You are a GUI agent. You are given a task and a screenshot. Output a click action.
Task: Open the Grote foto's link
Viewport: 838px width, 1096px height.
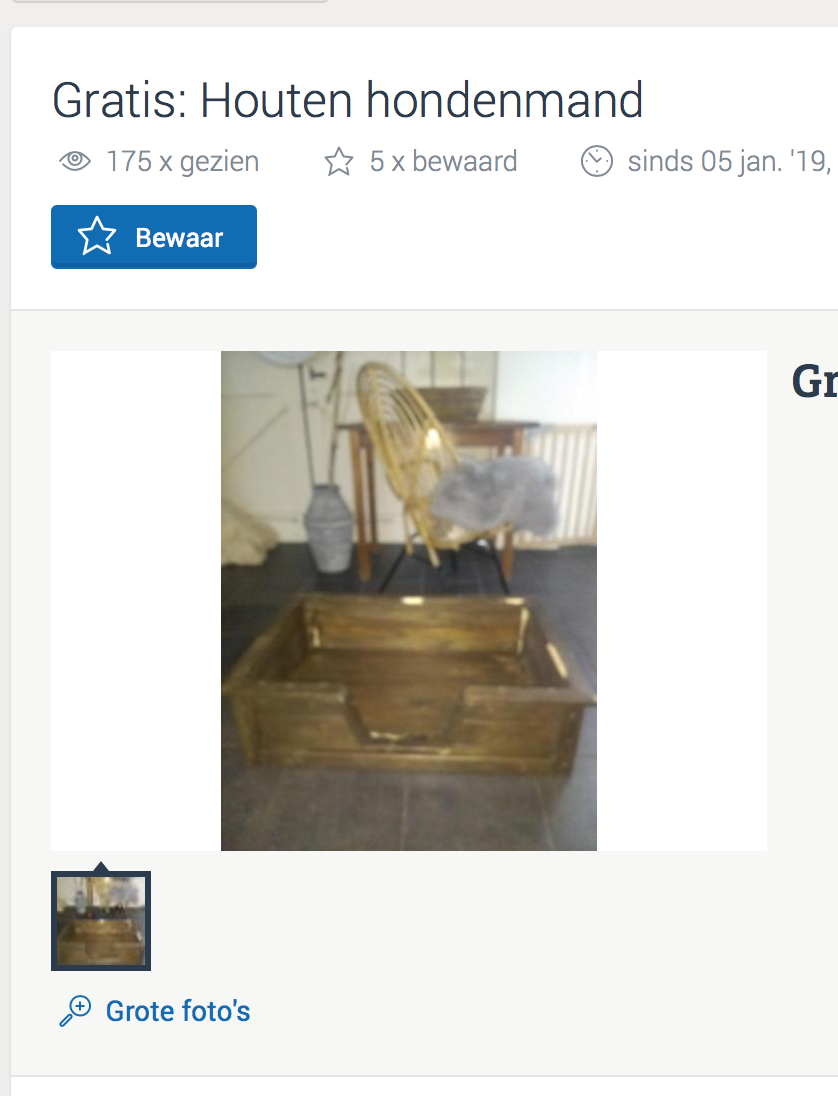pos(177,1011)
